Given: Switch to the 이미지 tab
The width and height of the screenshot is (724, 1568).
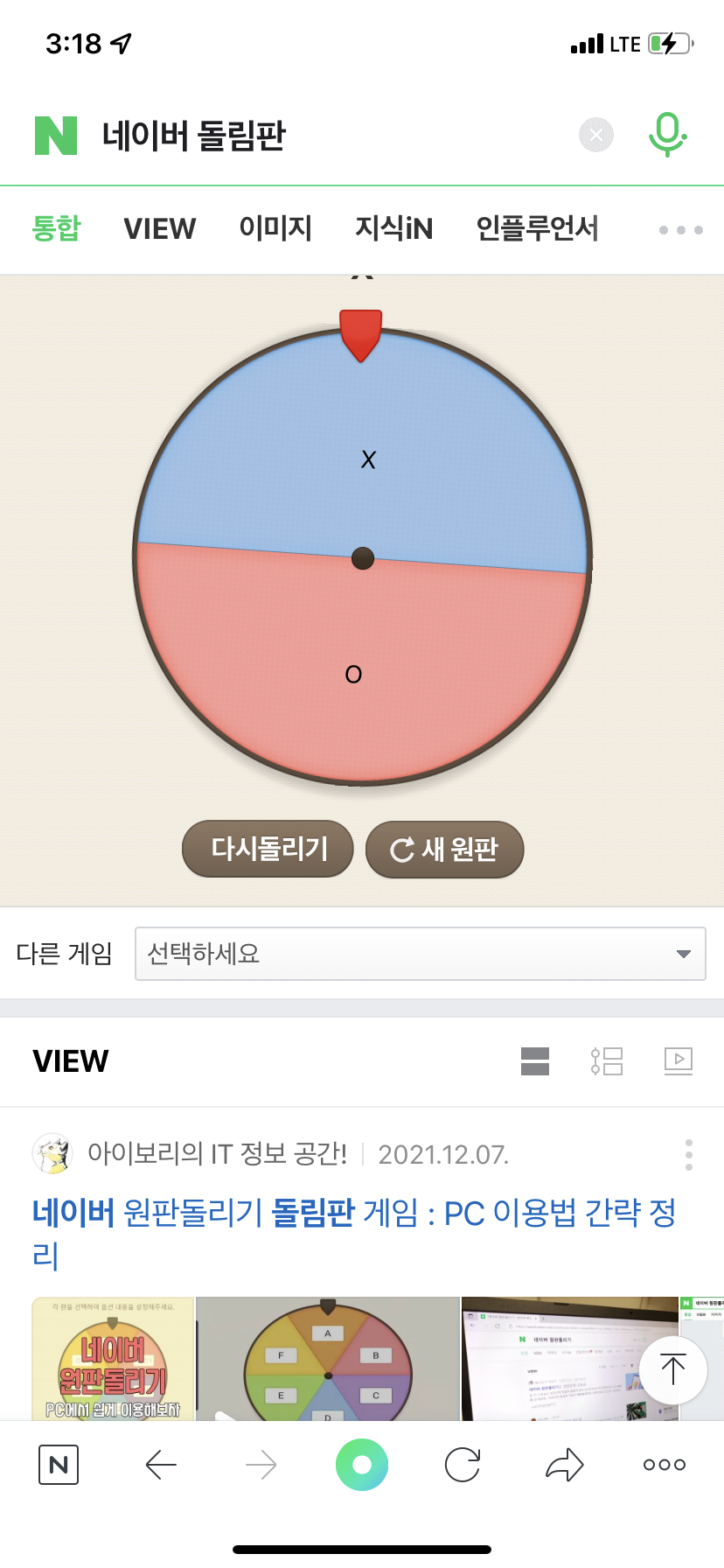Looking at the screenshot, I should pos(275,229).
